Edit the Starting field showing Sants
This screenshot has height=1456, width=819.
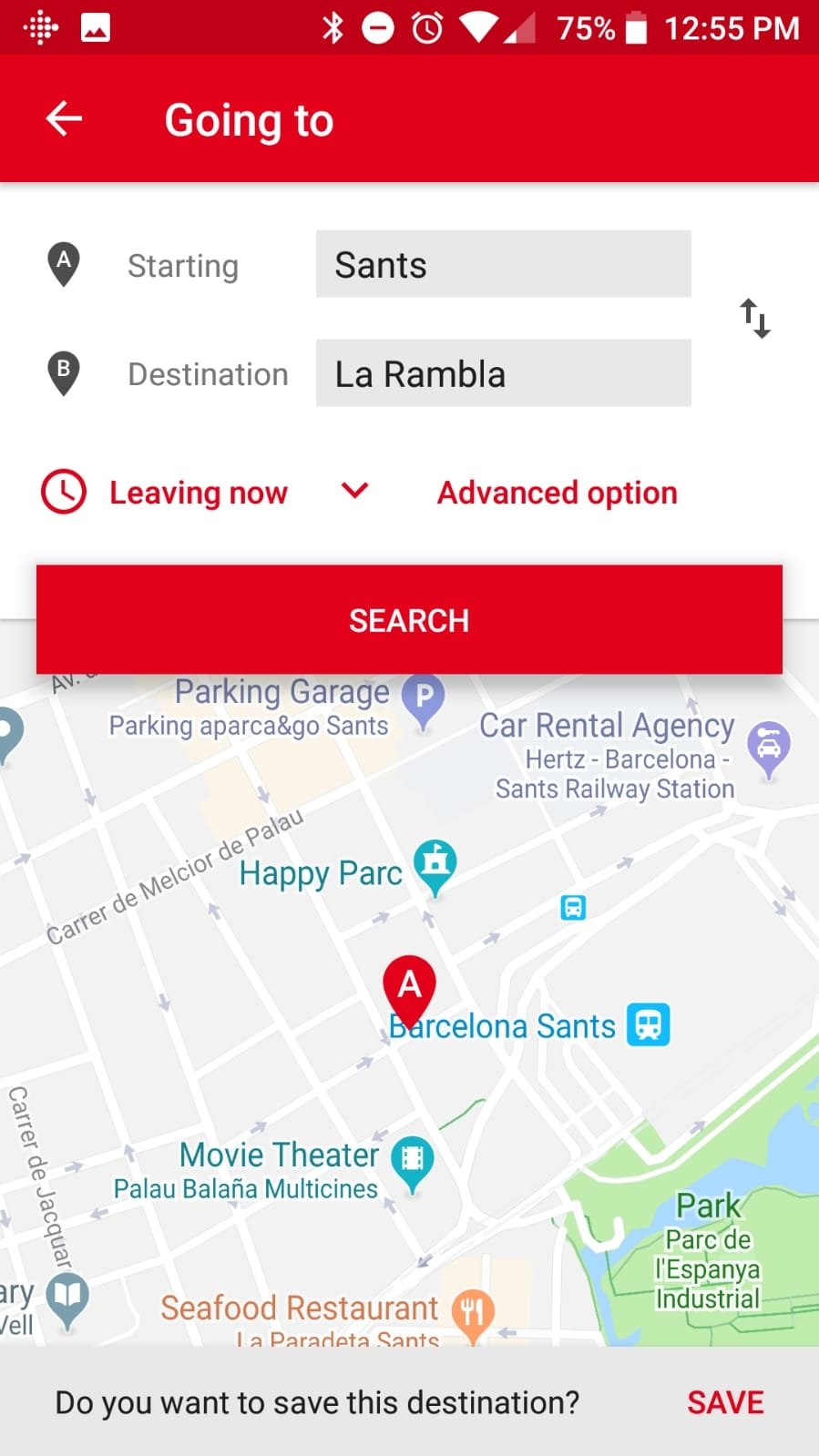[x=503, y=264]
